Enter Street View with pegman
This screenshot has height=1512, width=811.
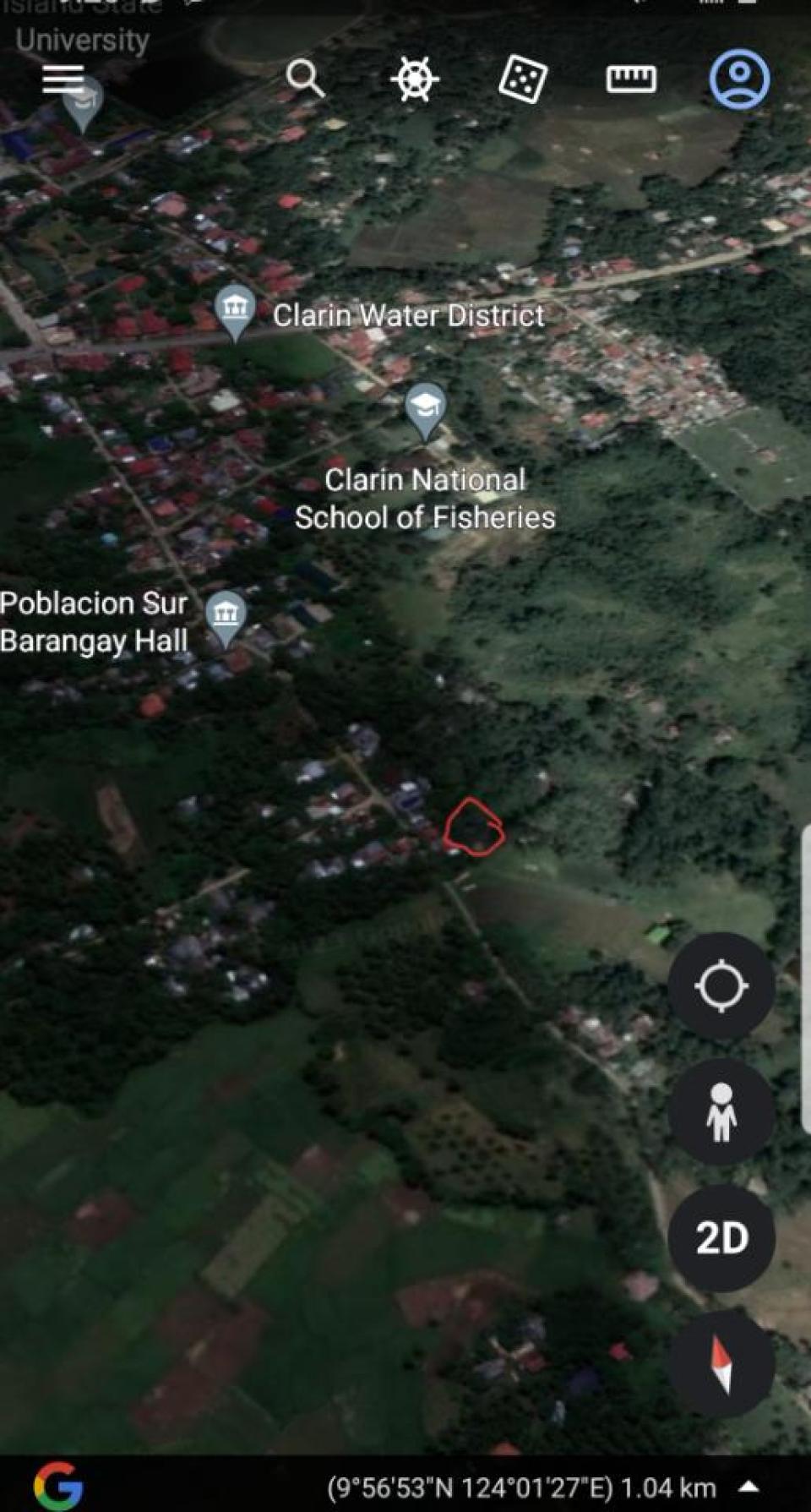721,1111
